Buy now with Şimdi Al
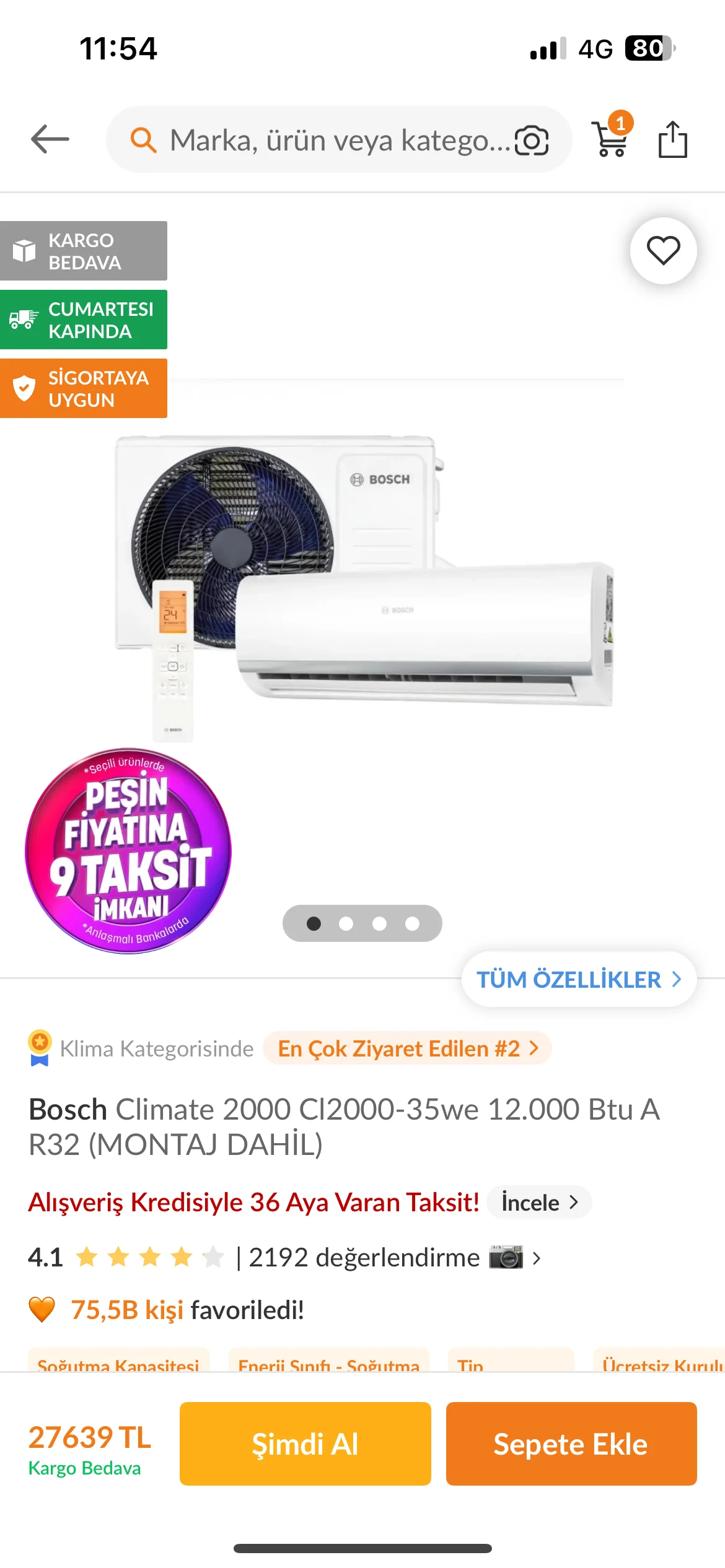Image resolution: width=725 pixels, height=1568 pixels. tap(305, 1444)
